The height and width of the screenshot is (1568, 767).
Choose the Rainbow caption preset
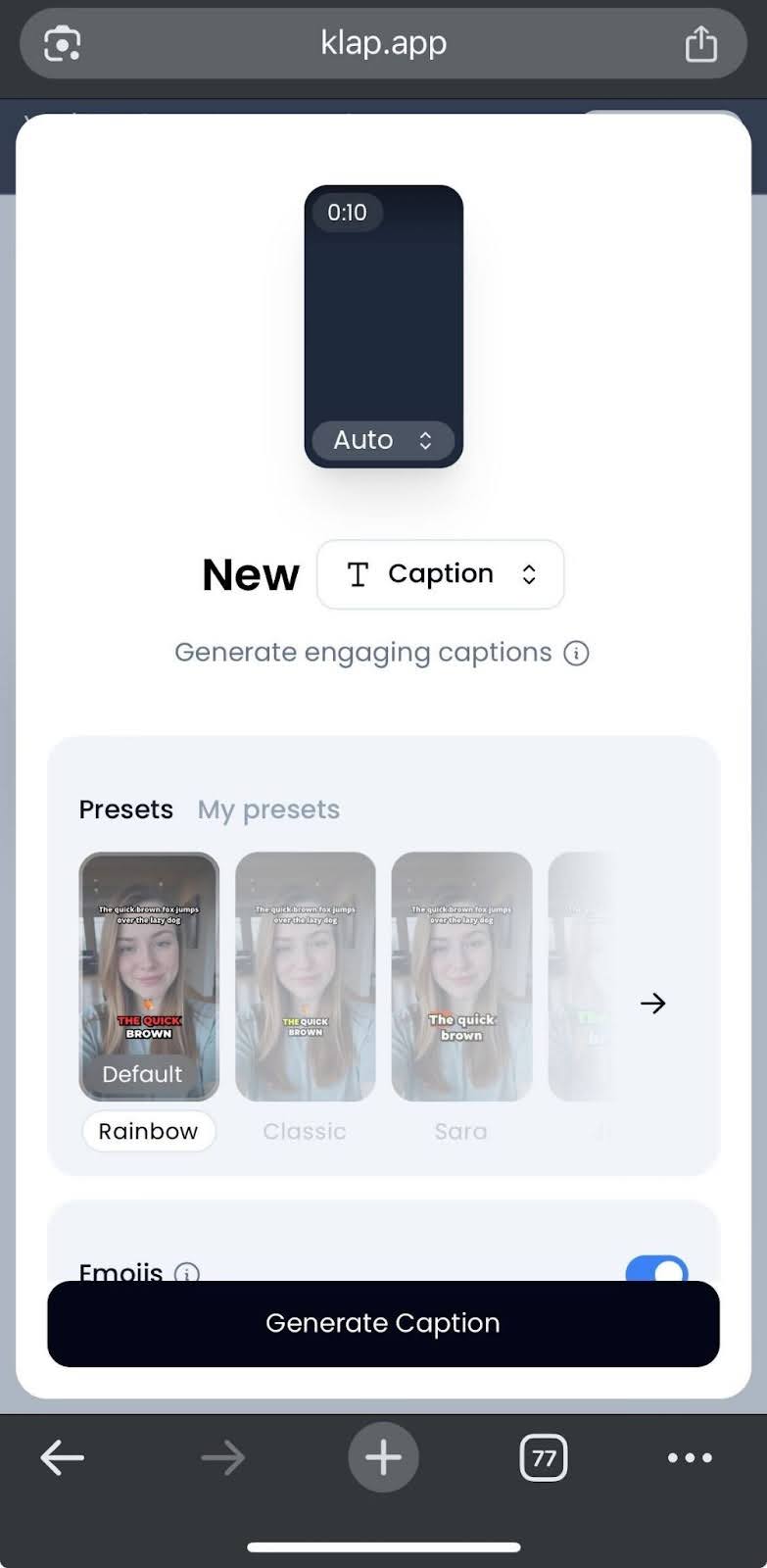(x=149, y=977)
